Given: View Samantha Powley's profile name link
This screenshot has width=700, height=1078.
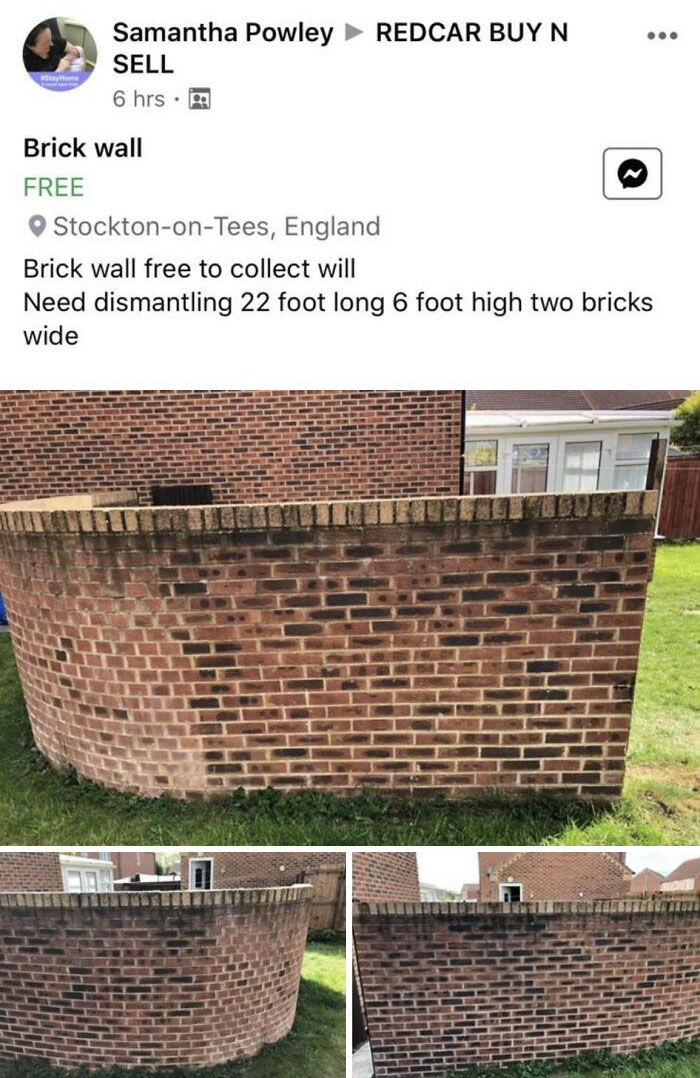Looking at the screenshot, I should point(222,33).
